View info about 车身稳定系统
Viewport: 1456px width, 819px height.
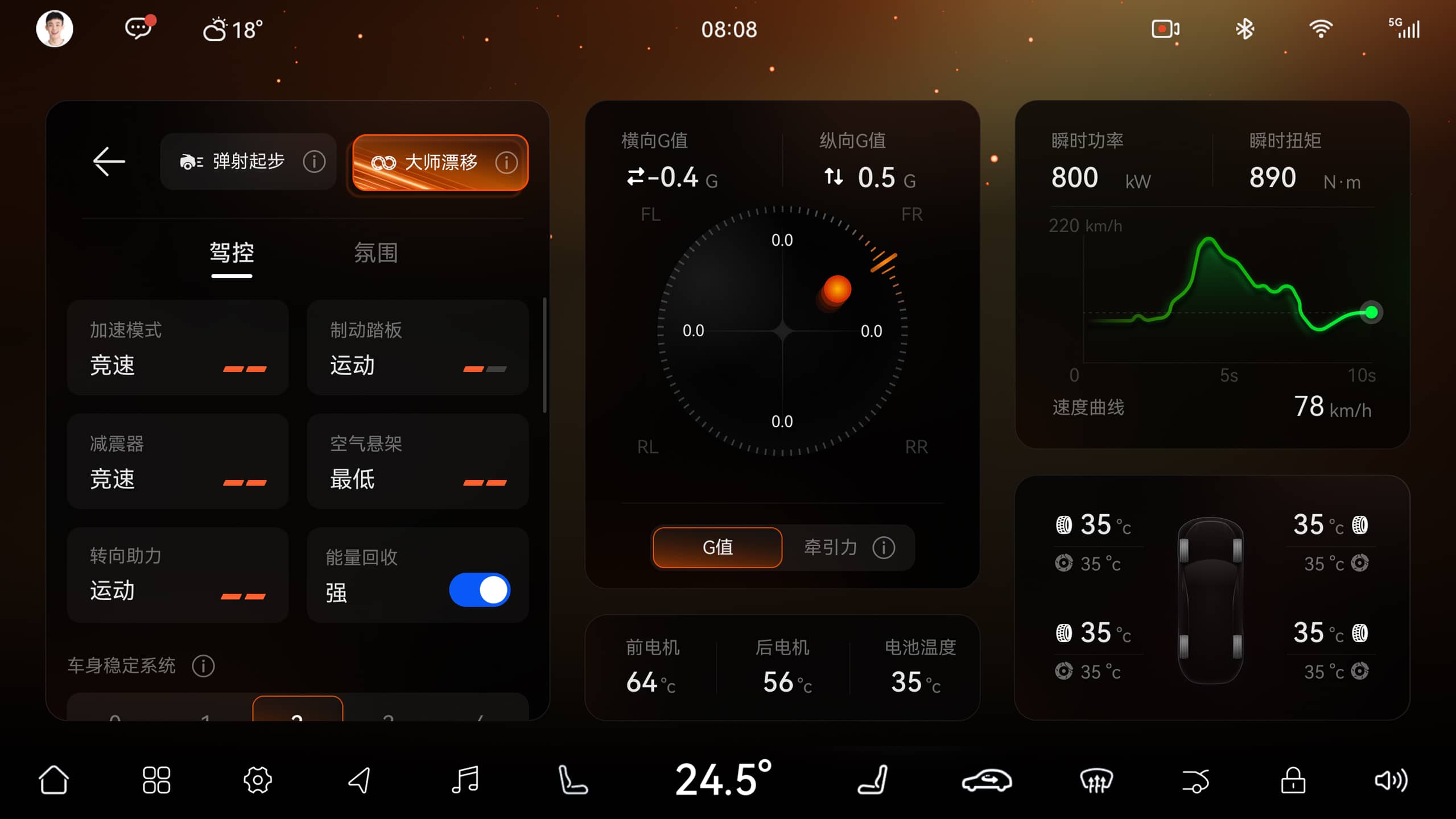[203, 665]
